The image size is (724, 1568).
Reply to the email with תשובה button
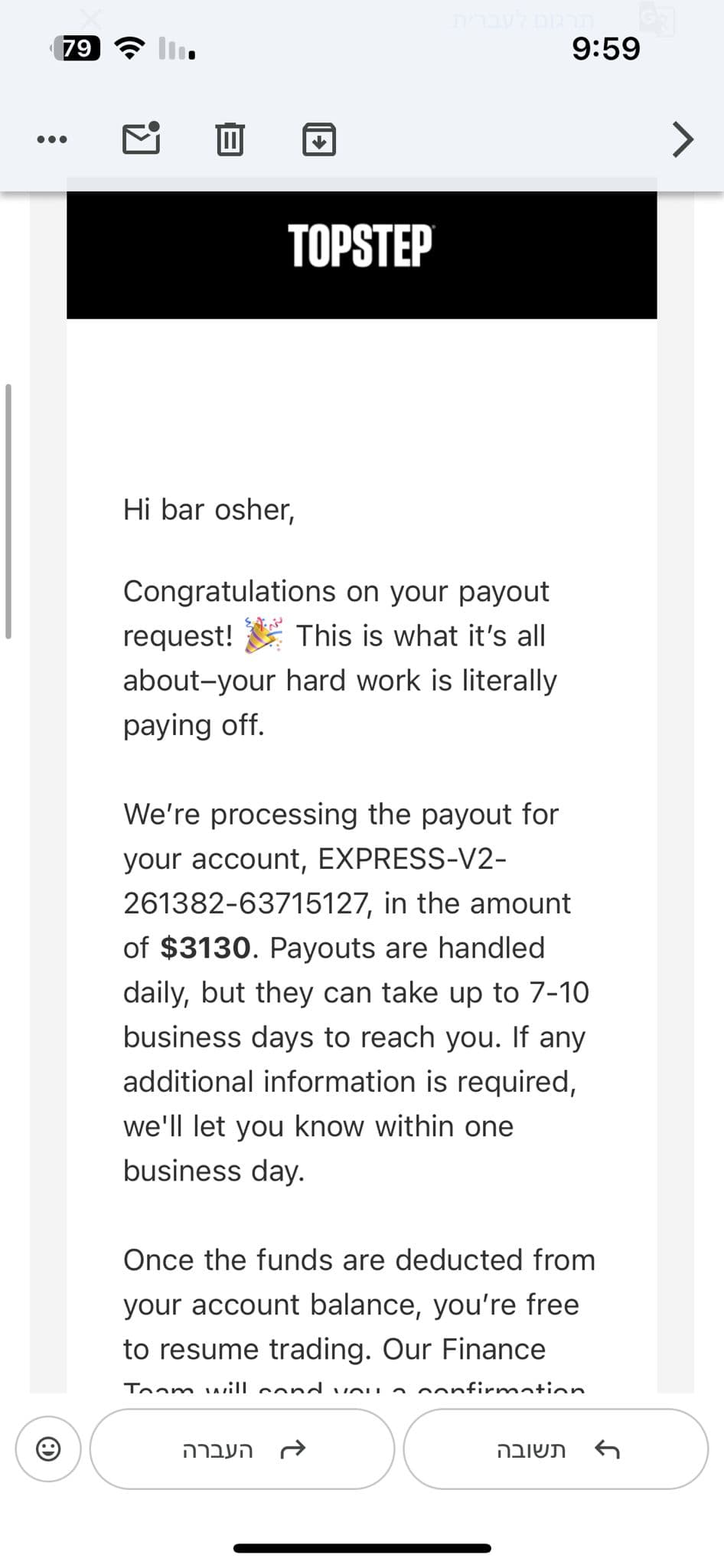(556, 1449)
